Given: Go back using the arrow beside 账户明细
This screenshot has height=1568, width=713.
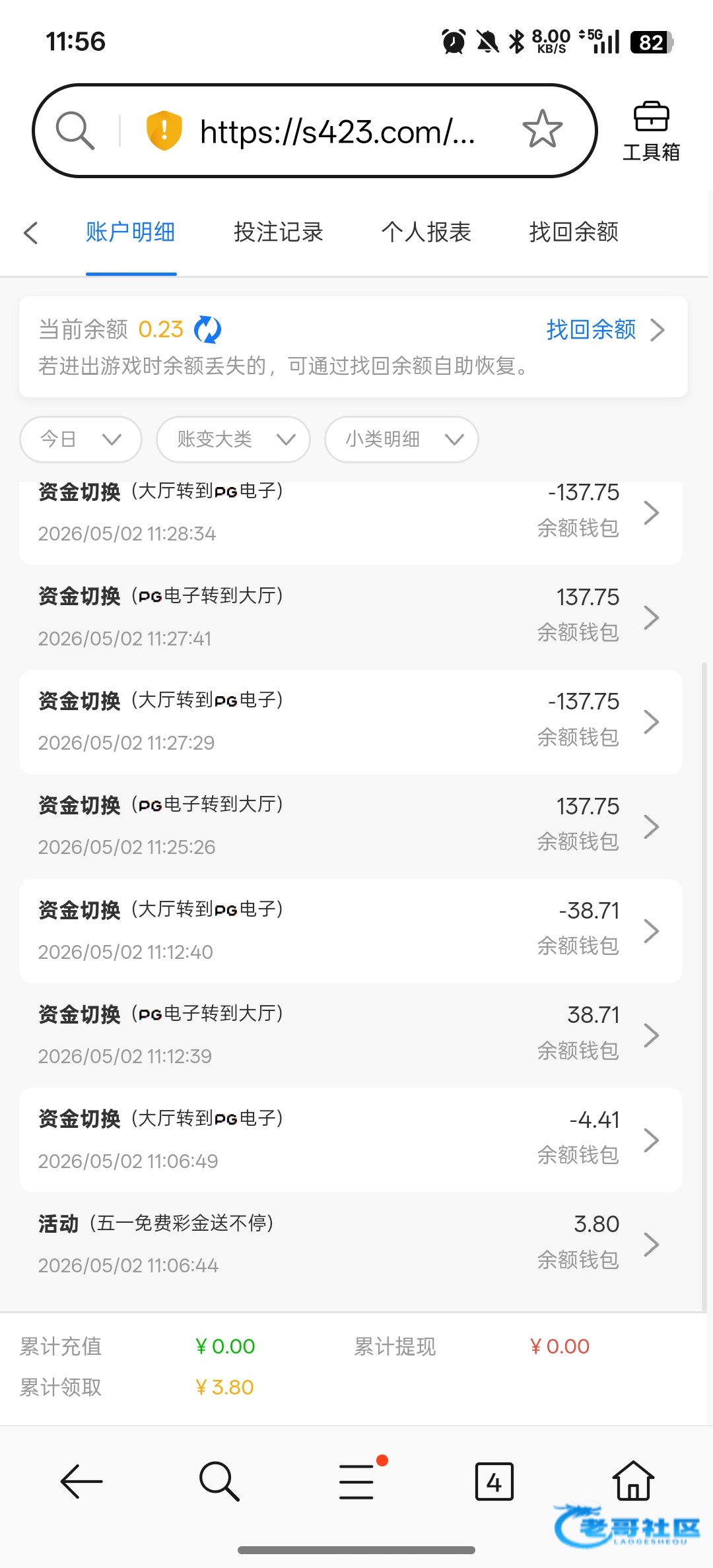Looking at the screenshot, I should (30, 232).
